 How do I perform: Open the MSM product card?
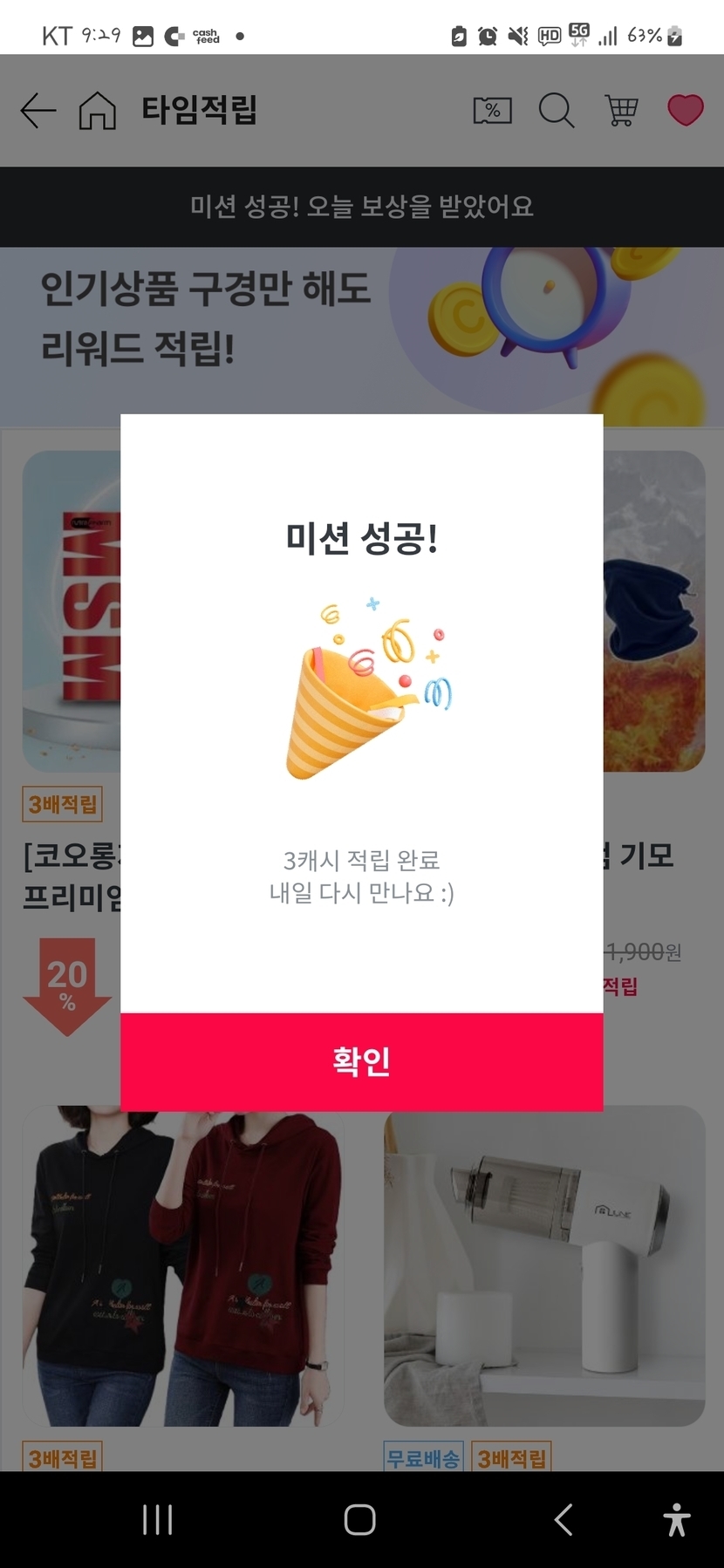tap(72, 610)
